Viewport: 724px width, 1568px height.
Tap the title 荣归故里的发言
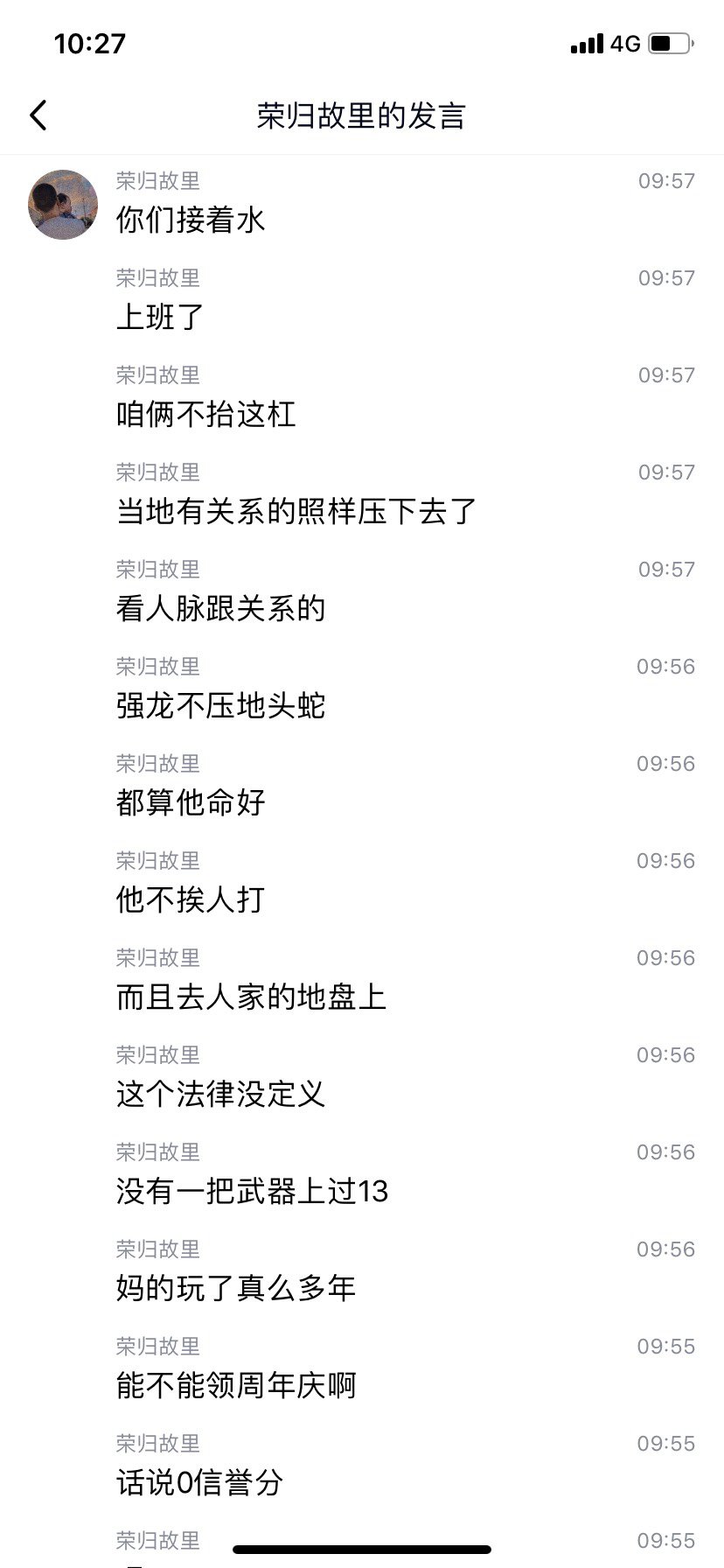362,115
